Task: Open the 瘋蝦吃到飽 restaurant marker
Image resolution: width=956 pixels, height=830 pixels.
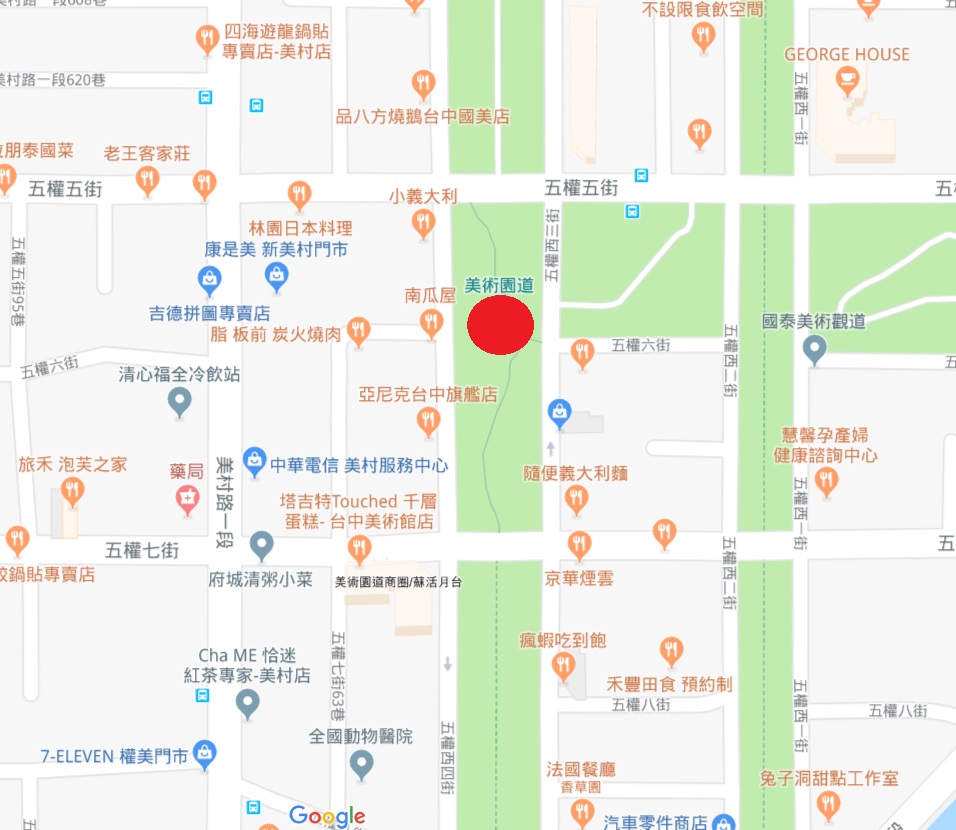Action: click(x=564, y=665)
